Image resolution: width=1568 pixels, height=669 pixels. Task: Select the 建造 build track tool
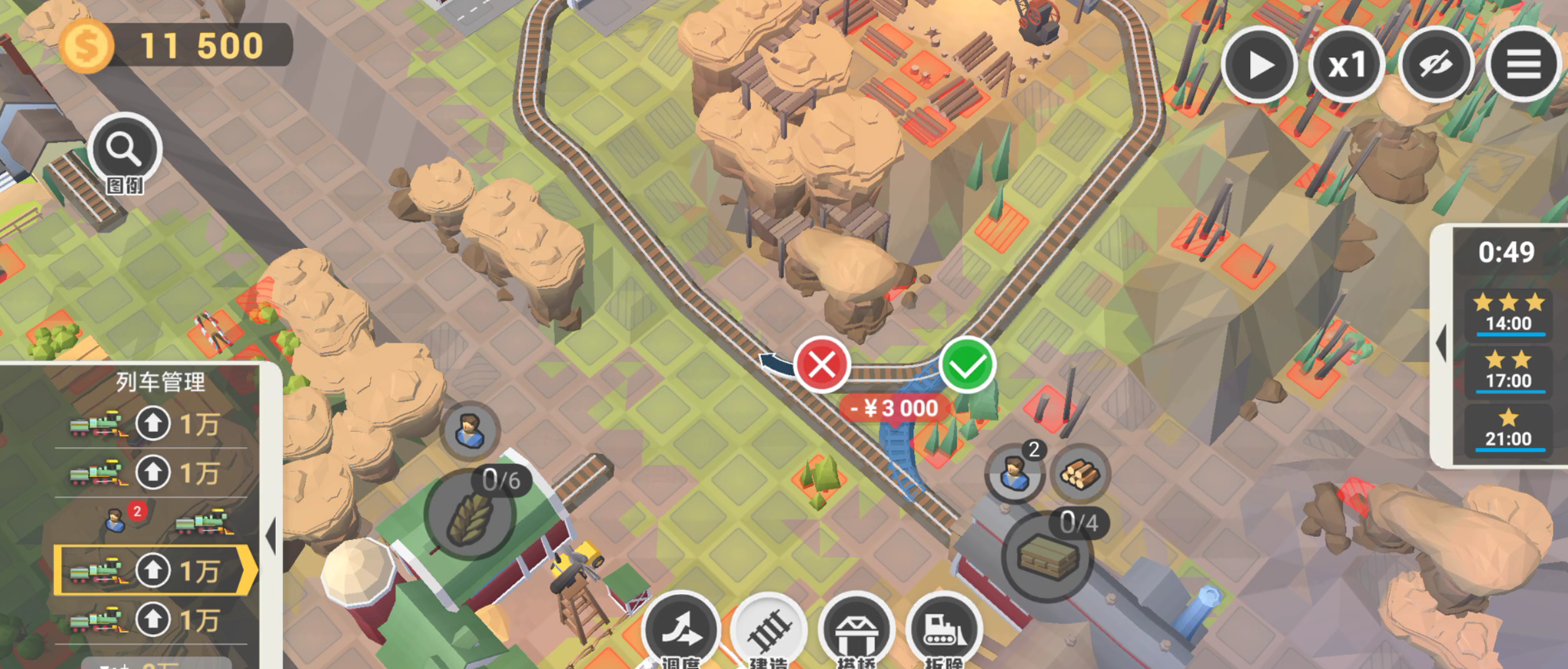click(768, 630)
